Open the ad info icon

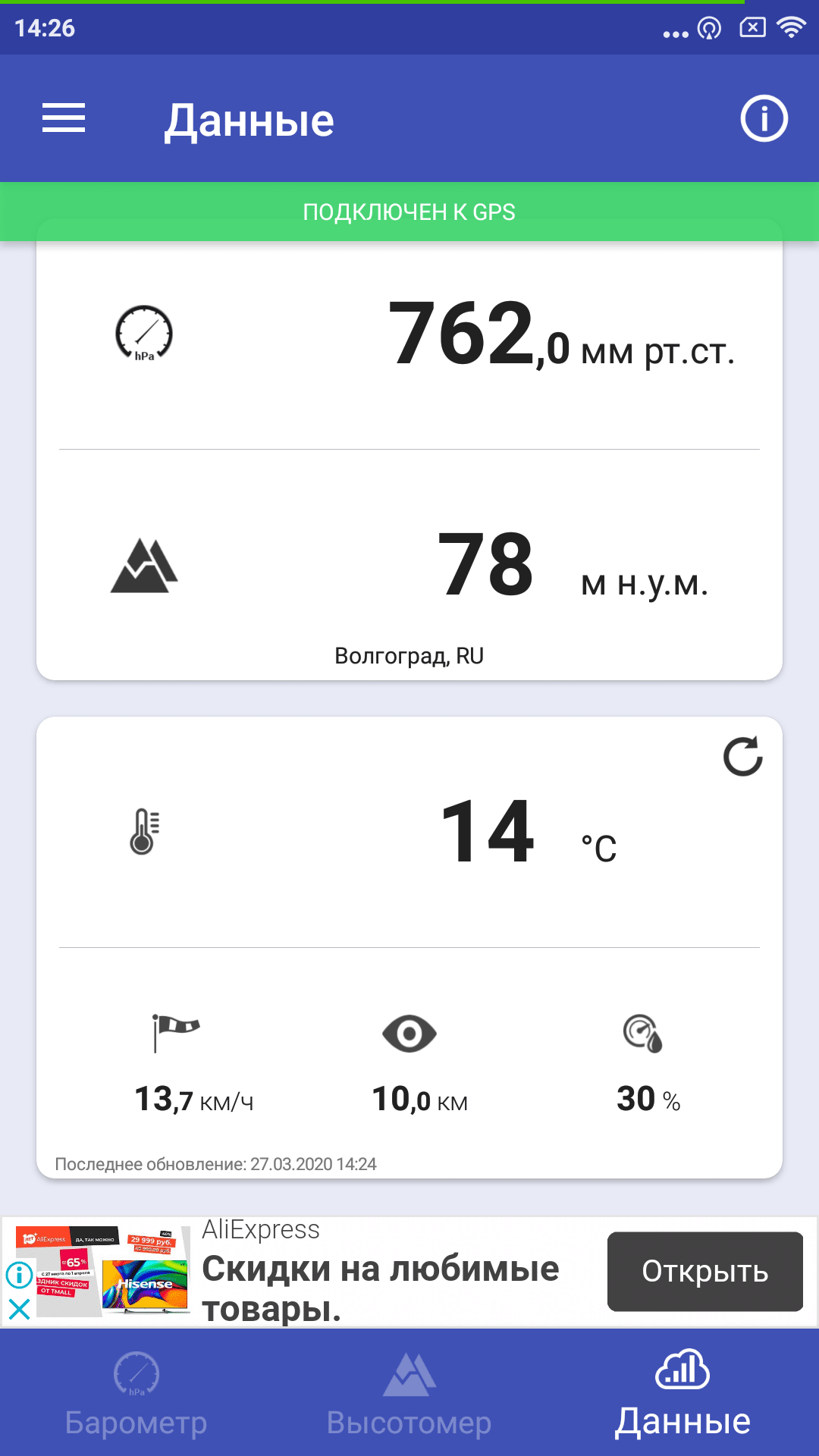(19, 1275)
